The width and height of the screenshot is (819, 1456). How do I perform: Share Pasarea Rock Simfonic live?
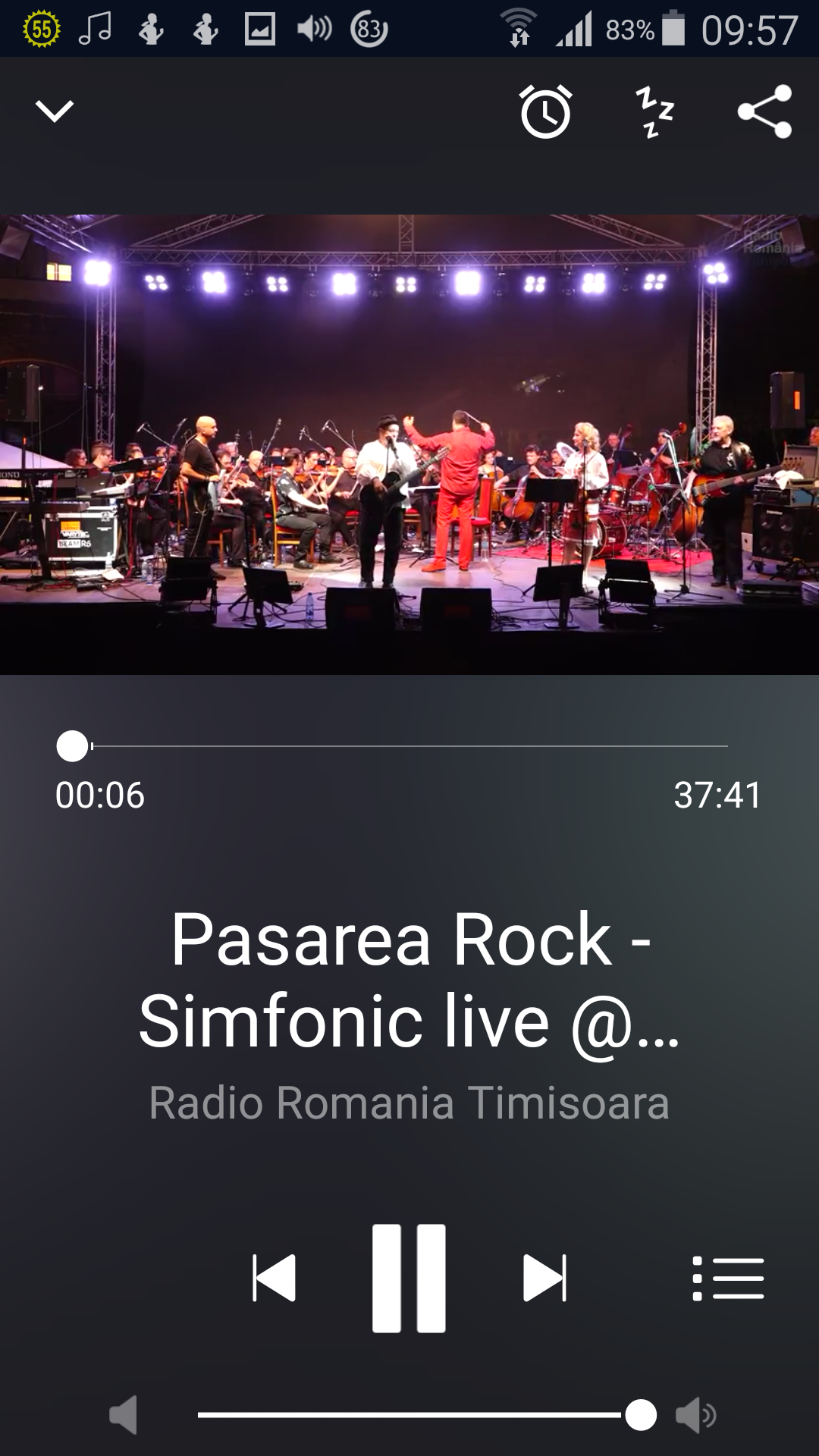(x=764, y=112)
